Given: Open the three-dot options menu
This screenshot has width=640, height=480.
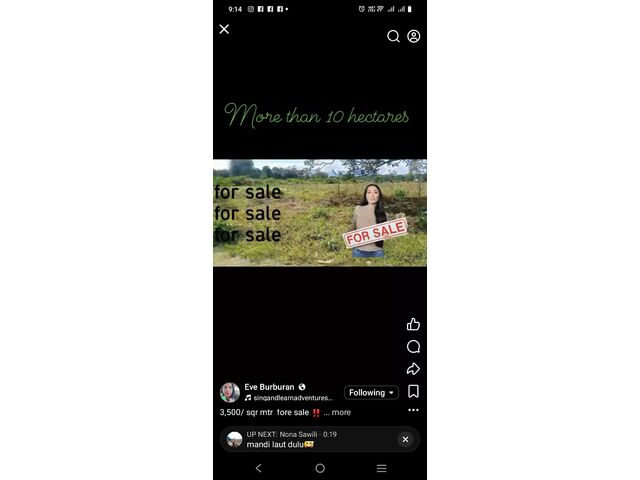Looking at the screenshot, I should coord(413,410).
